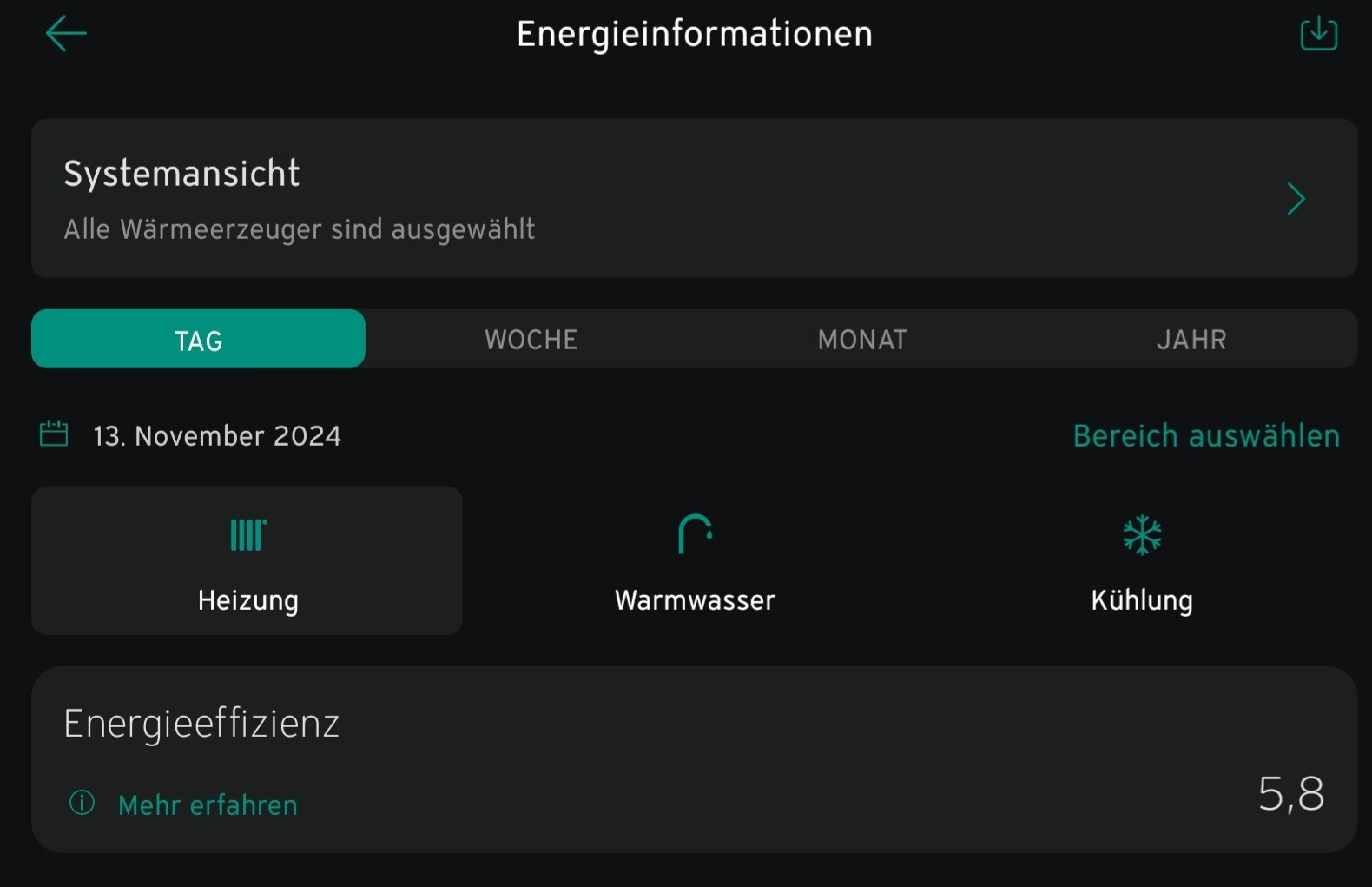Viewport: 1372px width, 887px height.
Task: Switch to the WOCHE tab
Action: pyautogui.click(x=531, y=340)
